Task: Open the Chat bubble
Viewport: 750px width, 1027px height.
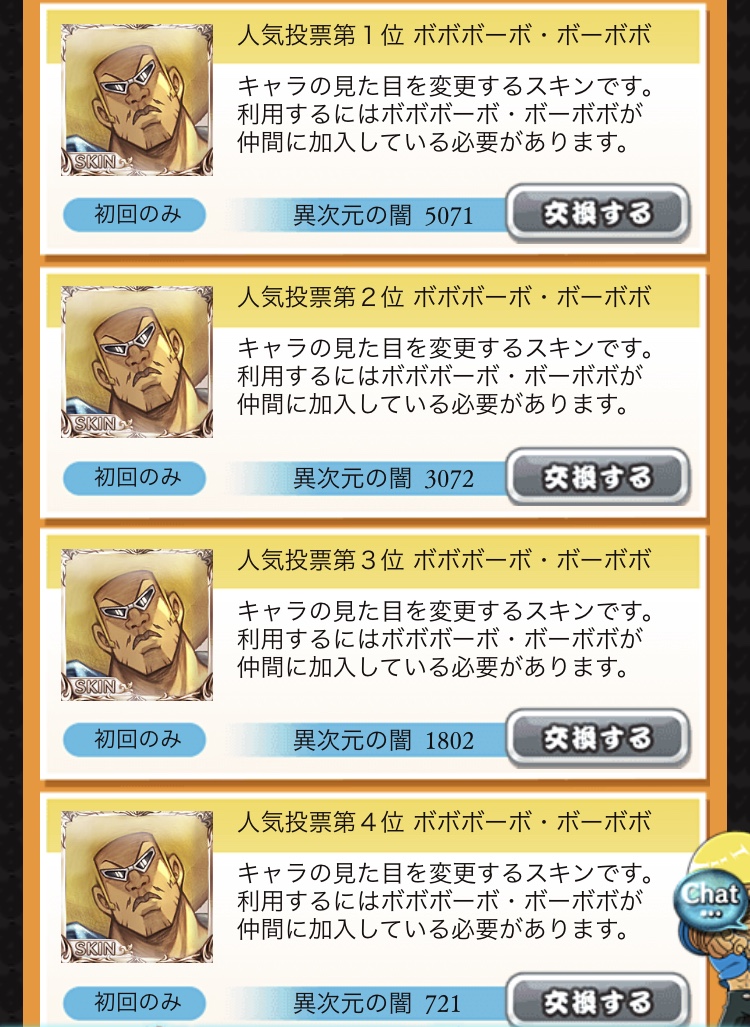Action: pyautogui.click(x=711, y=895)
